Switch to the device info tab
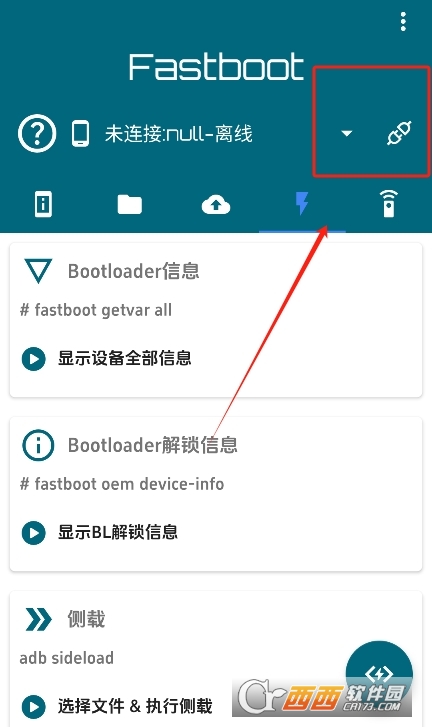Viewport: 432px width, 727px height. [43, 204]
